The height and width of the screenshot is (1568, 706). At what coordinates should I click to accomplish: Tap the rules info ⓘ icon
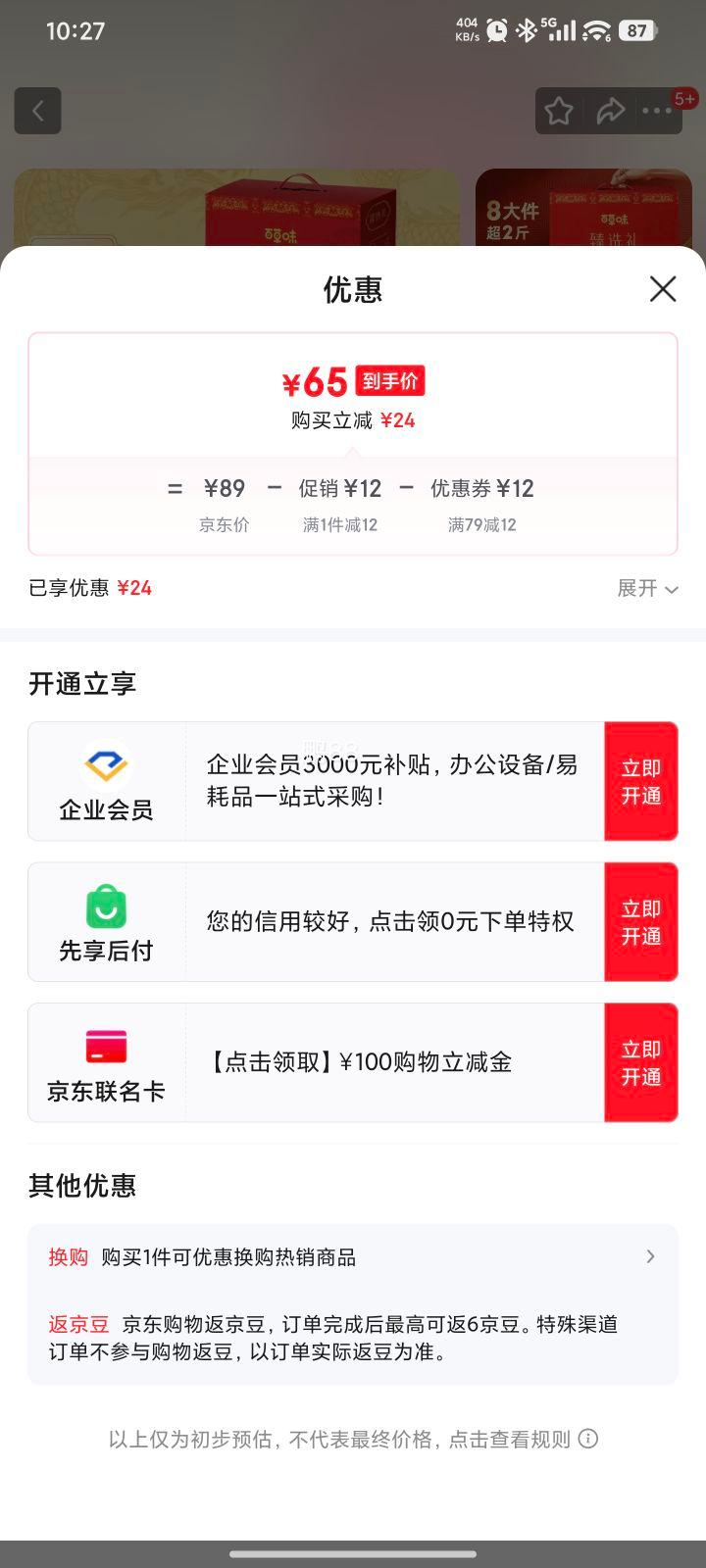(589, 1439)
